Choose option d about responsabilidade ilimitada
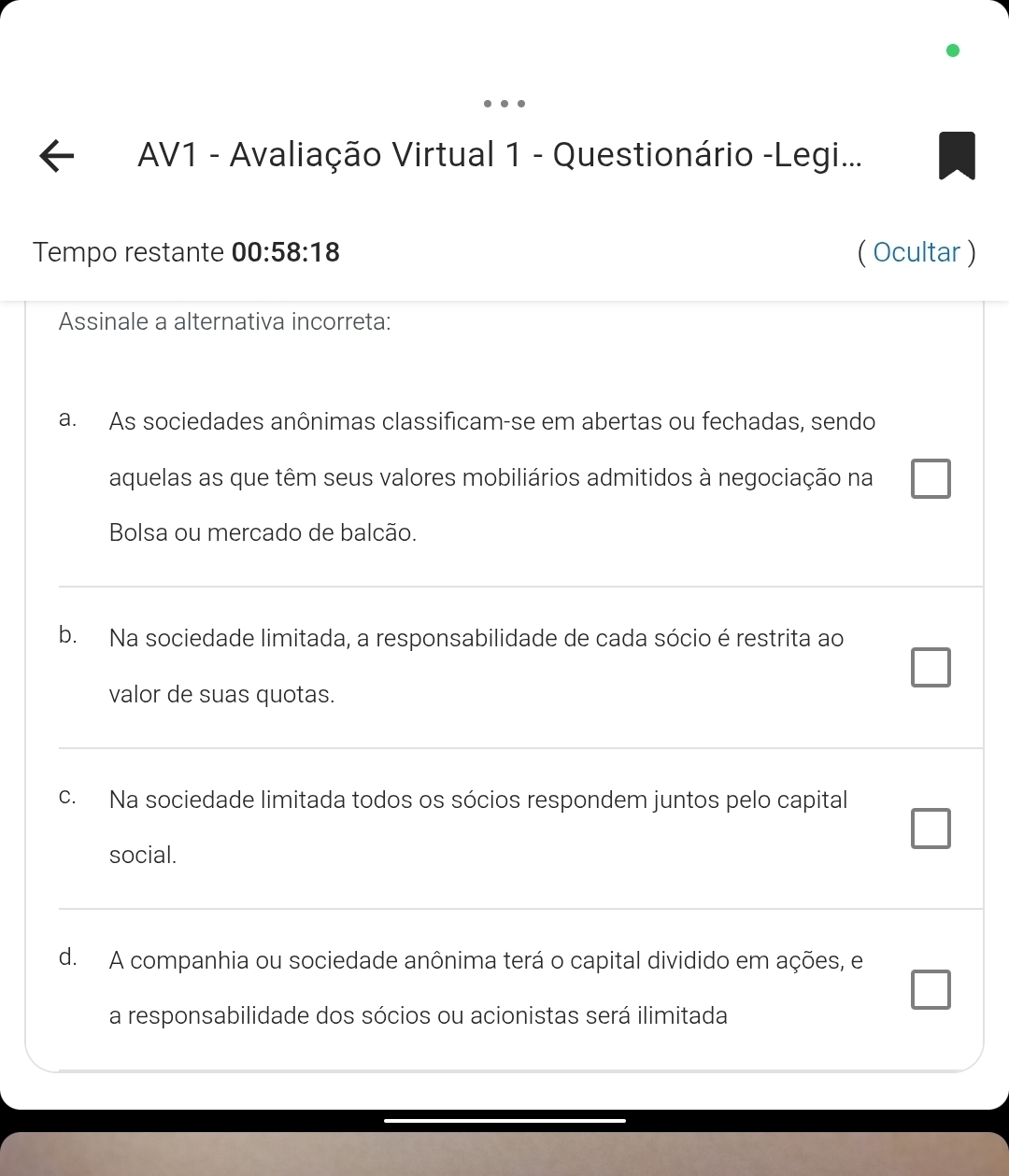 click(931, 989)
